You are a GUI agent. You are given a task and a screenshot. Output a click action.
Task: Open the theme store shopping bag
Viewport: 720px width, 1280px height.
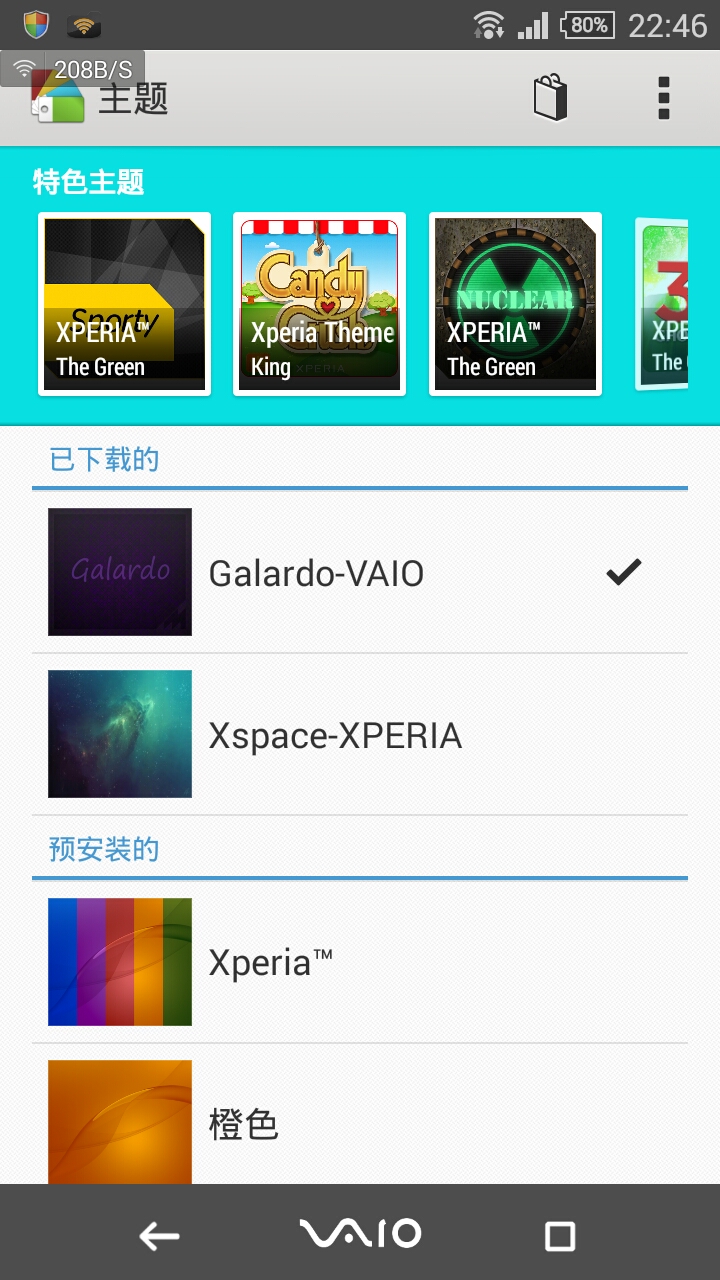(x=550, y=98)
